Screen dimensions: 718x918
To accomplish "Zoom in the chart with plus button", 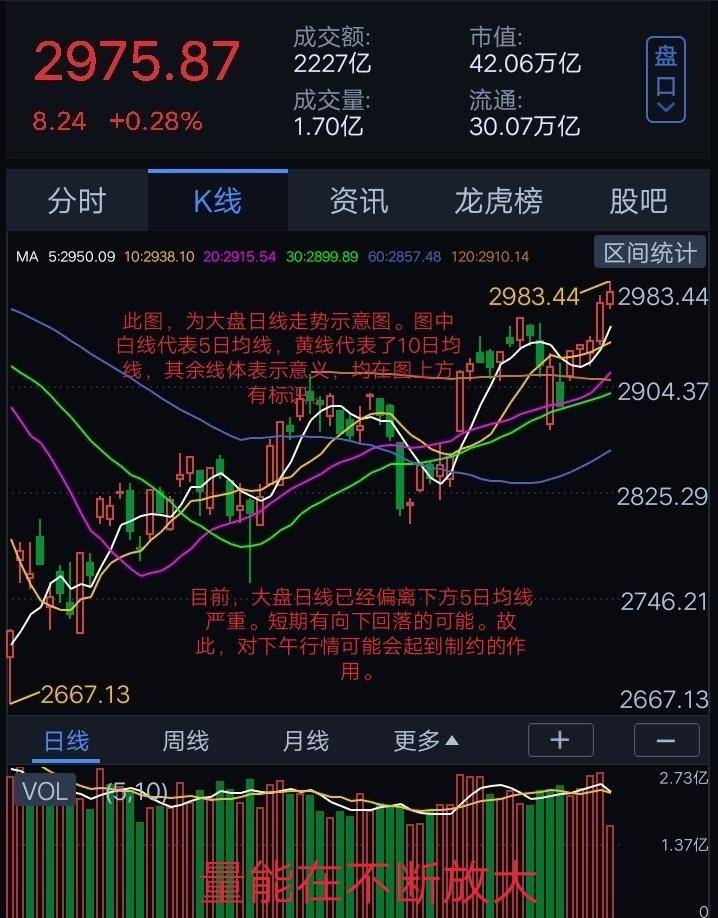I will 560,741.
